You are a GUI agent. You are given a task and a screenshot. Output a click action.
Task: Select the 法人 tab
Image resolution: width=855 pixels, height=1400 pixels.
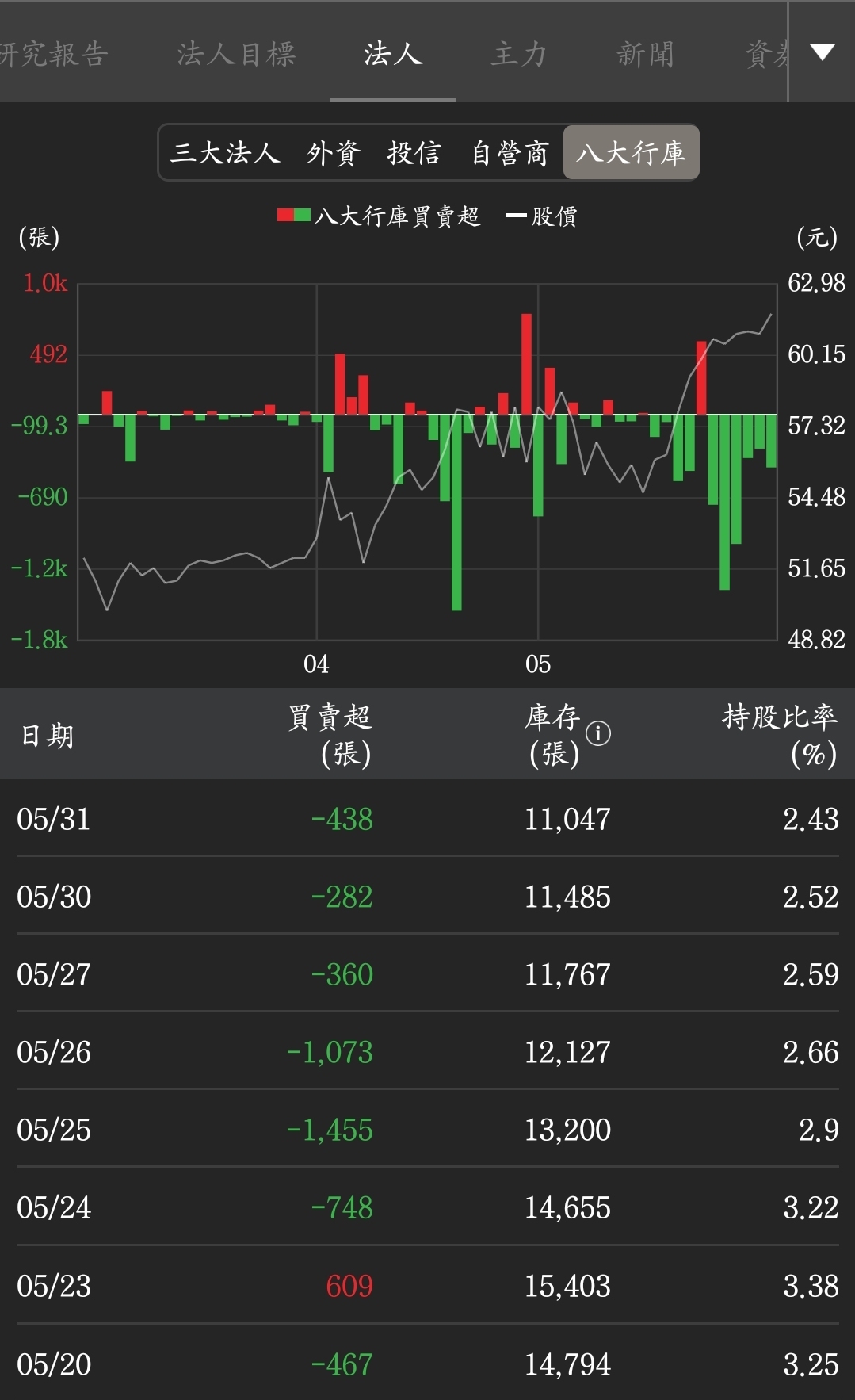point(393,54)
